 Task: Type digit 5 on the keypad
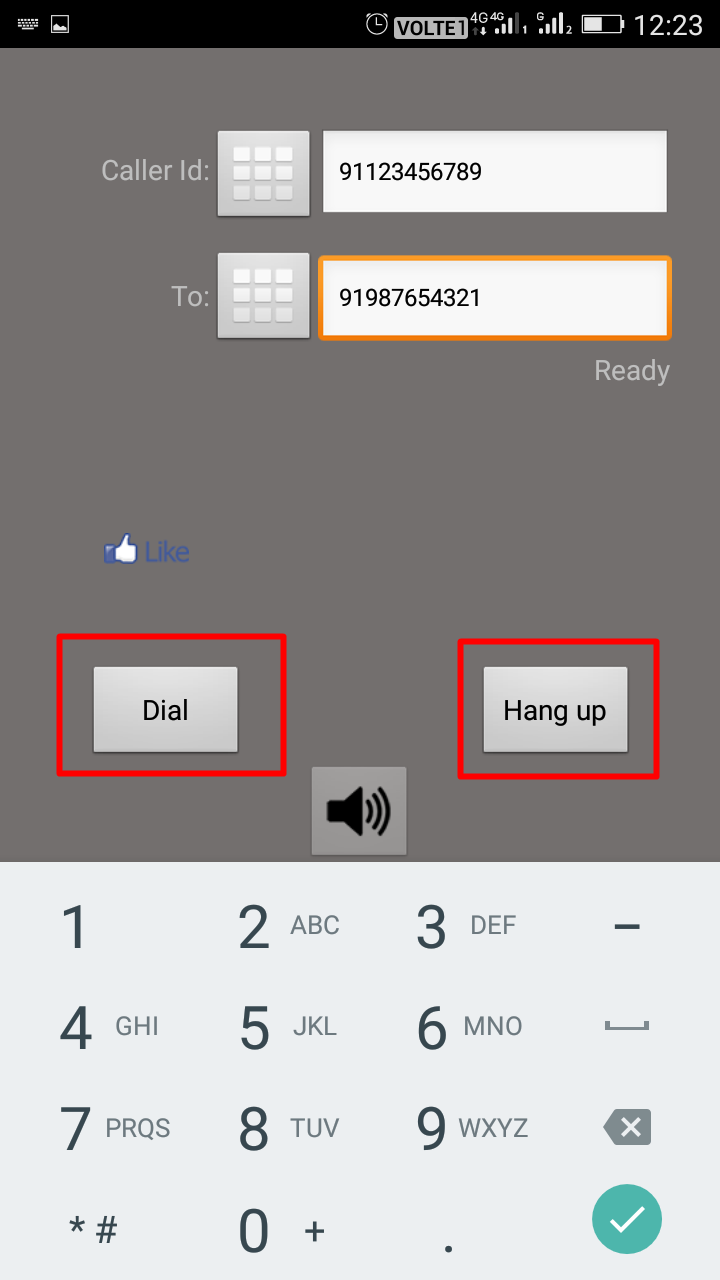tap(288, 1027)
